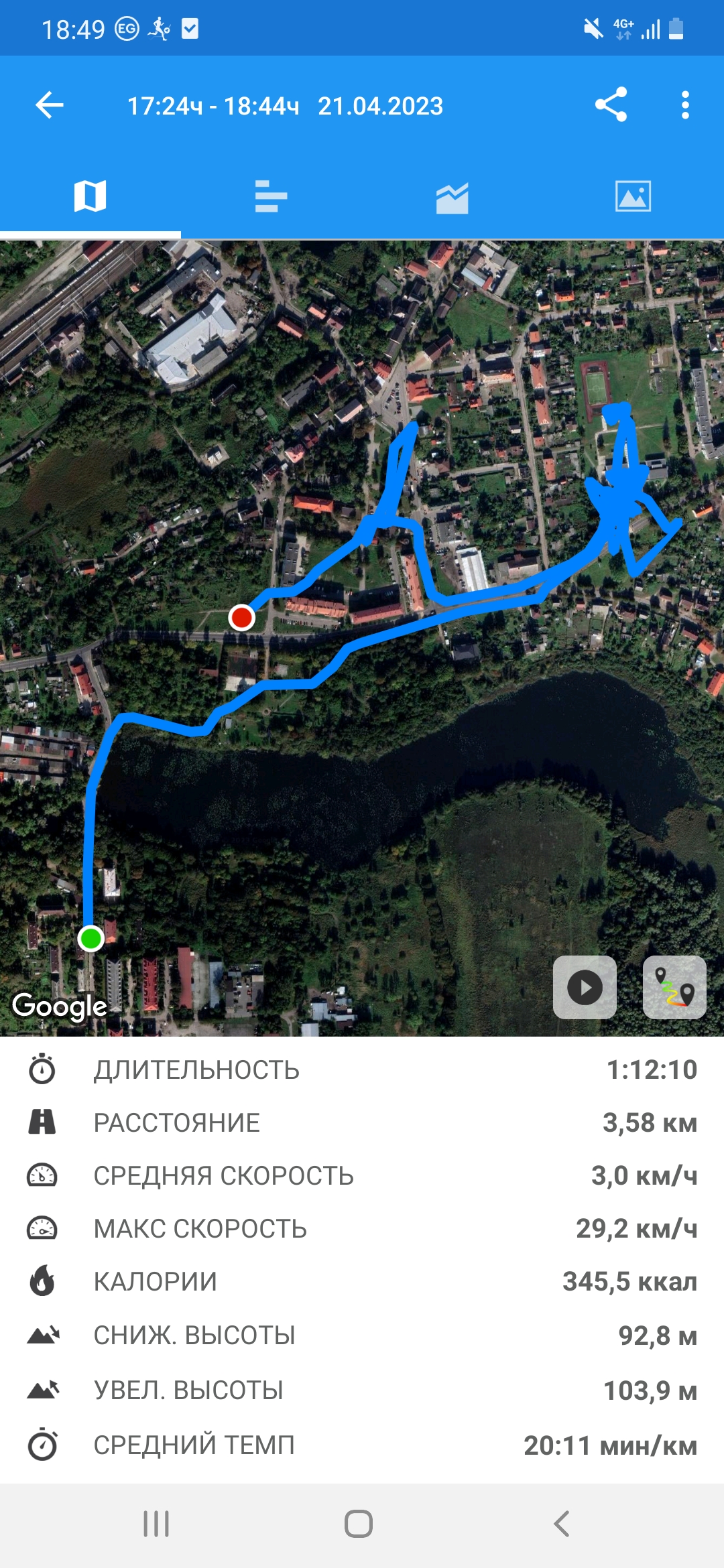Open the three-dot overflow menu

(x=684, y=105)
